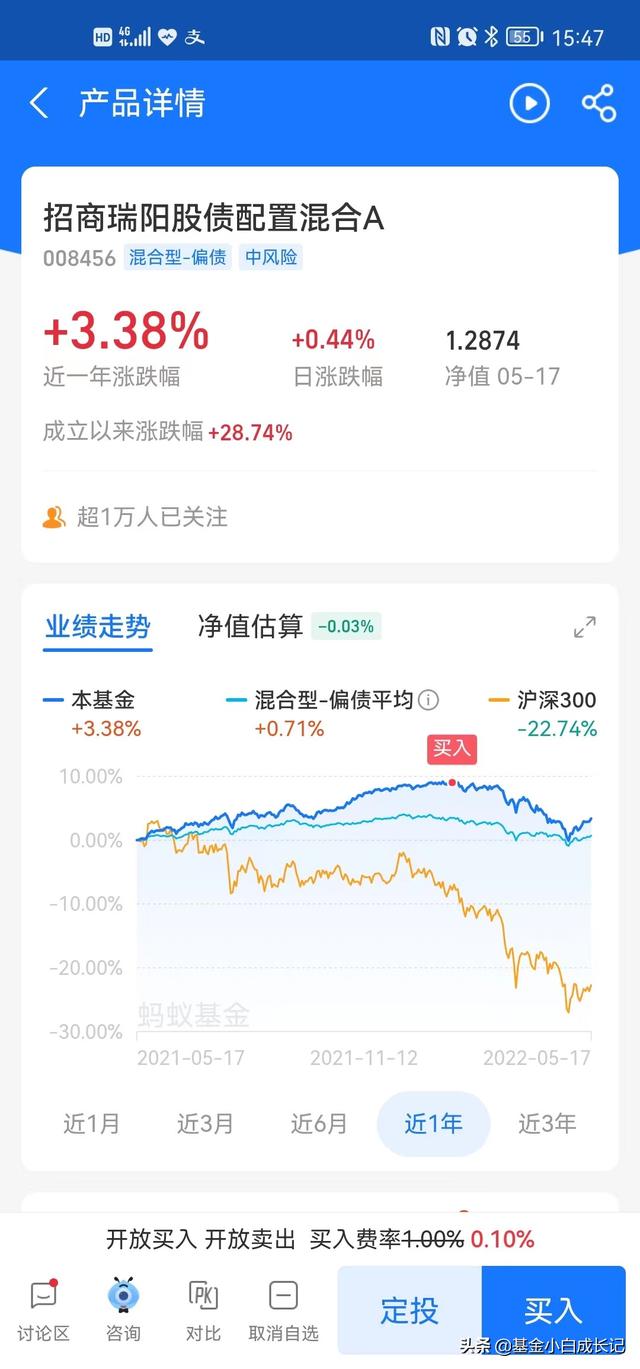Screen dimensions: 640x1369
Task: Share this fund product
Action: point(598,103)
